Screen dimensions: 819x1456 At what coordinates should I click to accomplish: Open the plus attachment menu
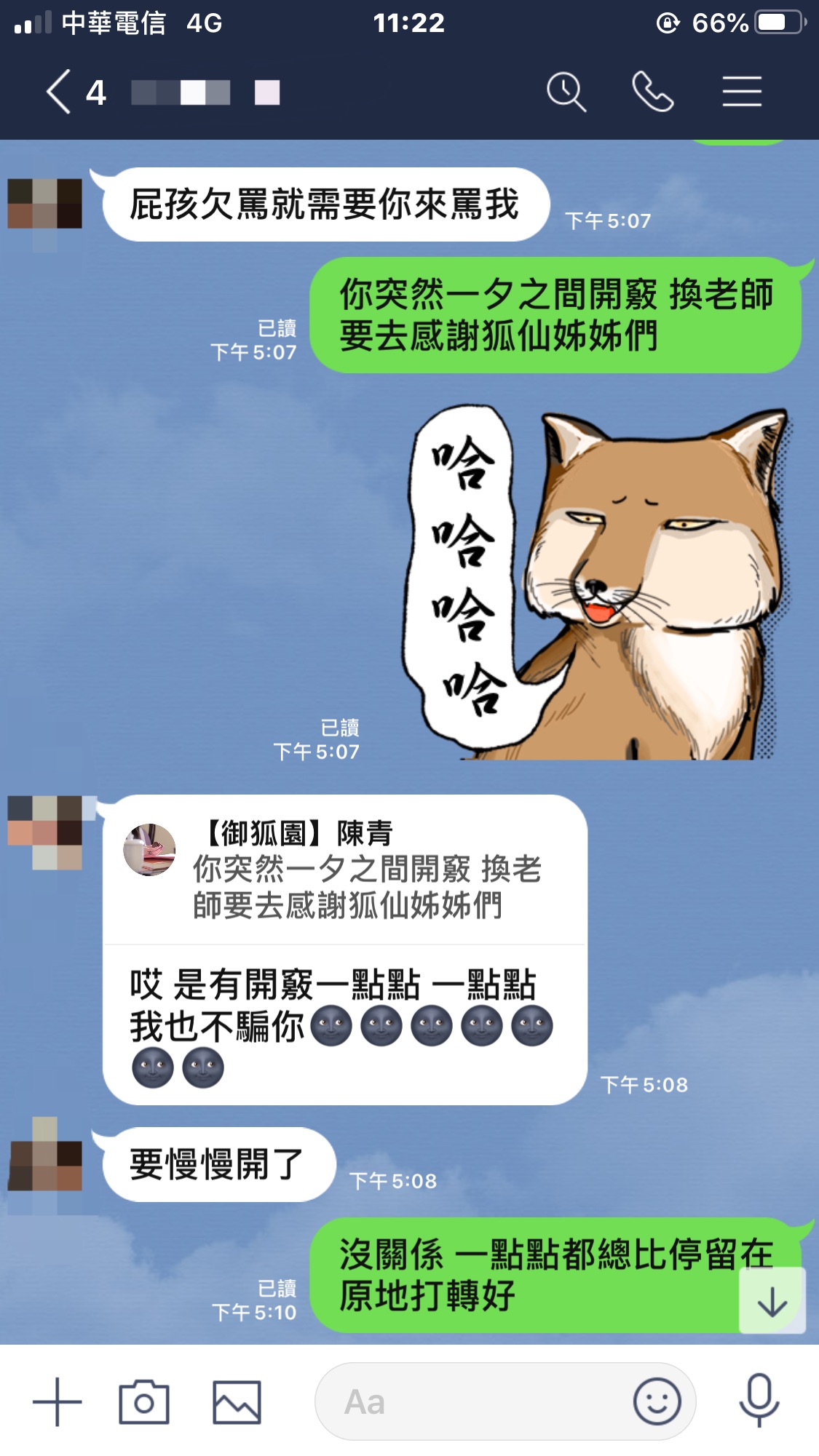[57, 1401]
